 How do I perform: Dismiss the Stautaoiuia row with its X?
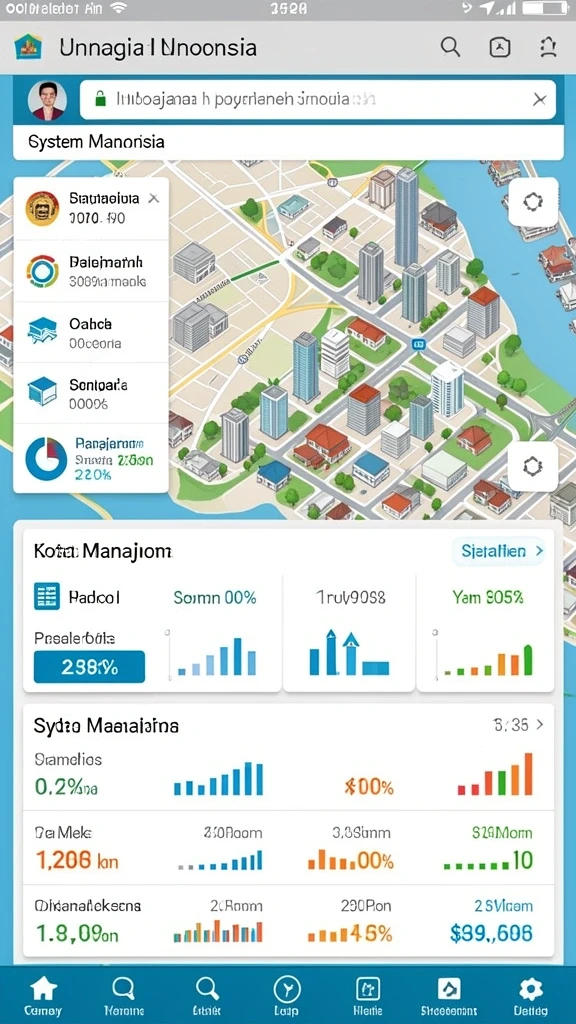pos(153,199)
